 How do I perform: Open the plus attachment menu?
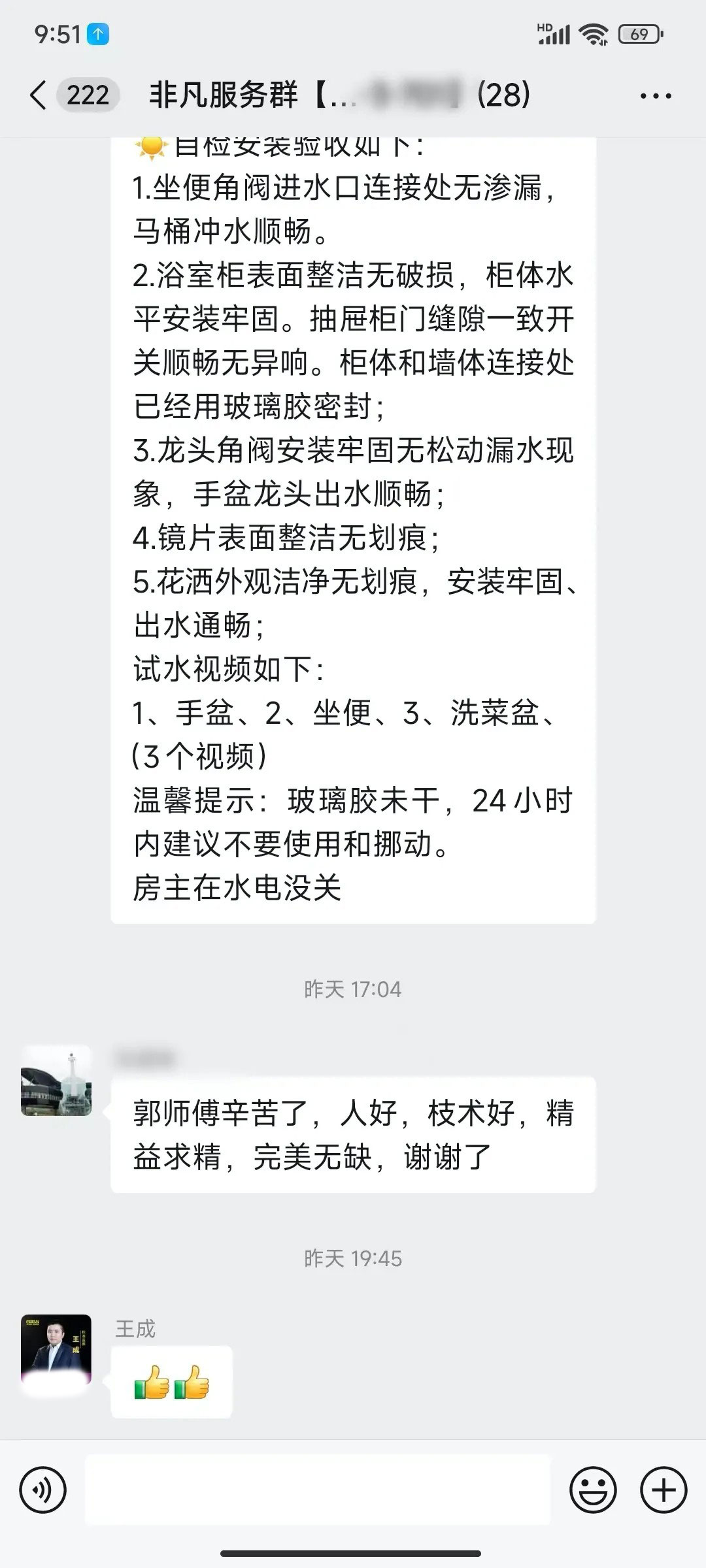664,1490
